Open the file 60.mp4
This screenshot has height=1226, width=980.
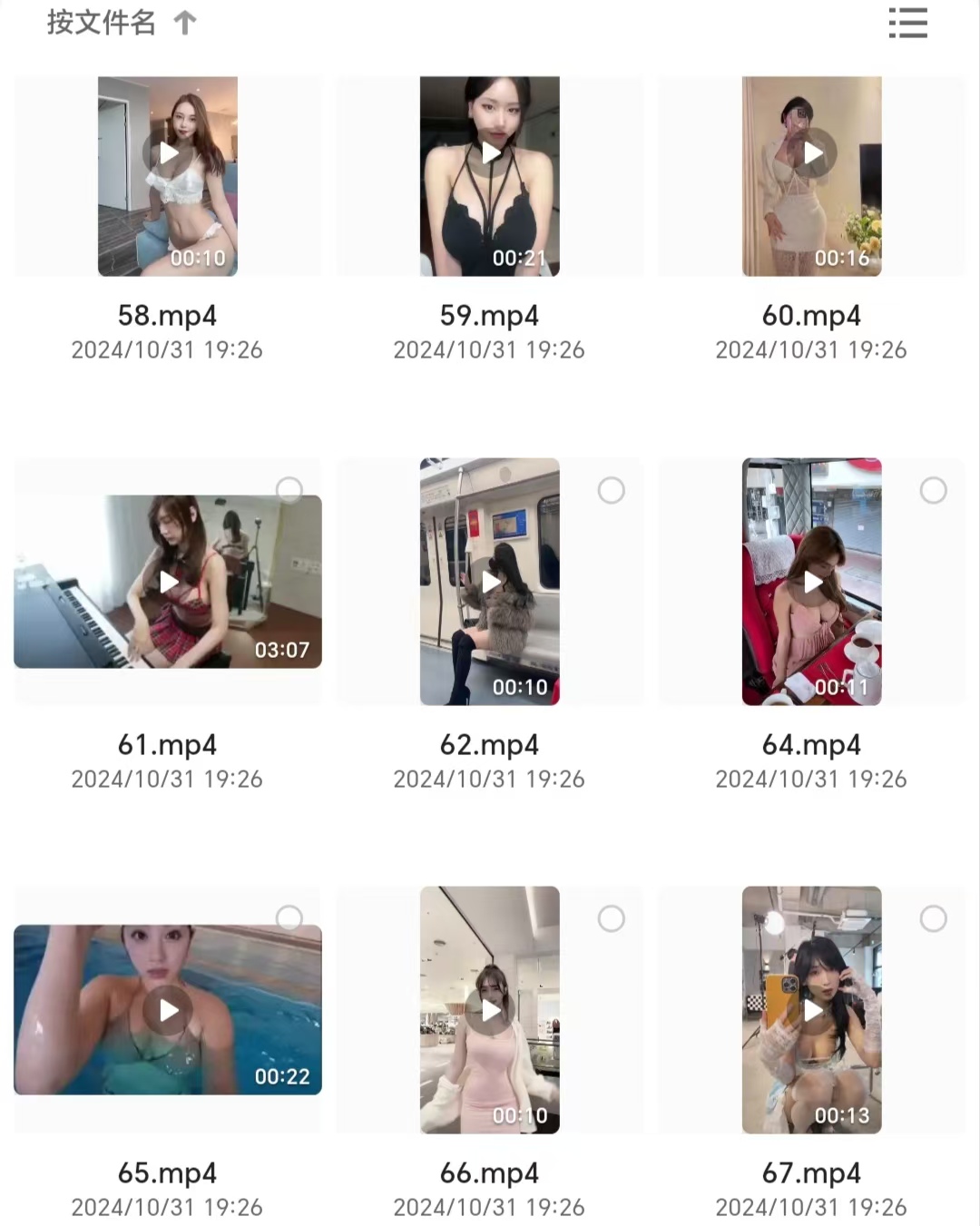812,176
